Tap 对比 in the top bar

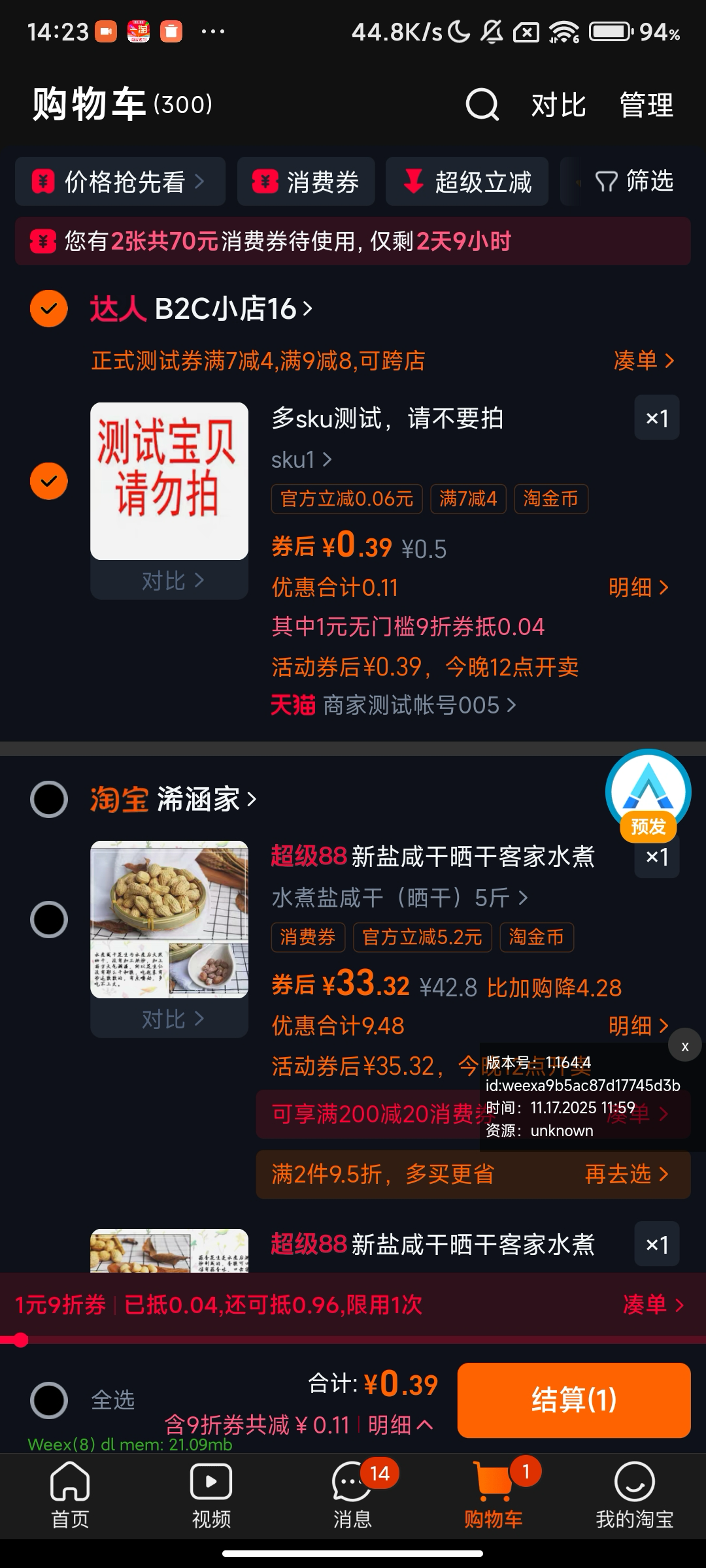pyautogui.click(x=558, y=105)
